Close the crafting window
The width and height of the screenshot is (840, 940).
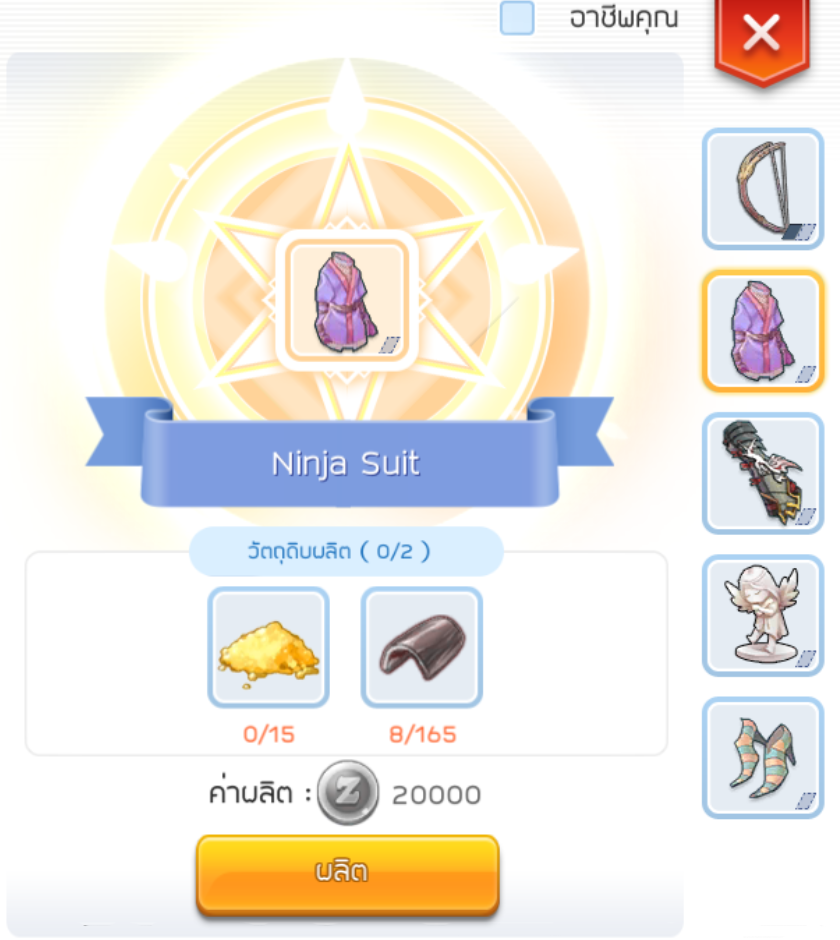click(x=761, y=36)
